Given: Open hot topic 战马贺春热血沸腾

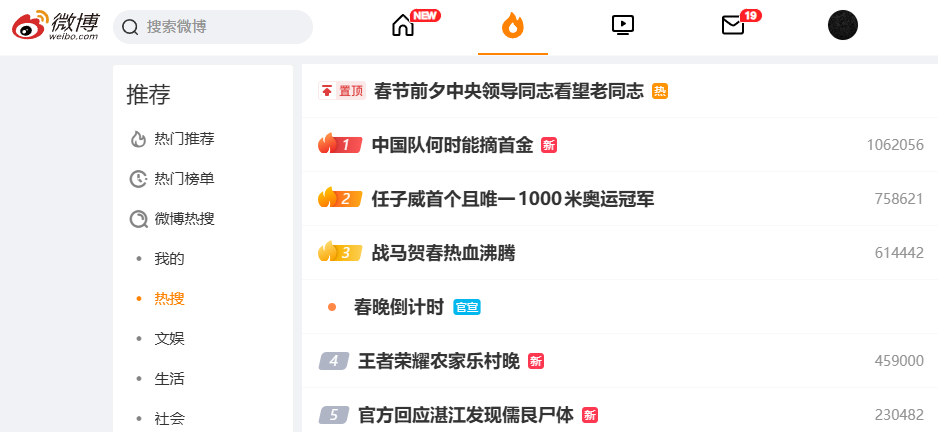Looking at the screenshot, I should (443, 253).
